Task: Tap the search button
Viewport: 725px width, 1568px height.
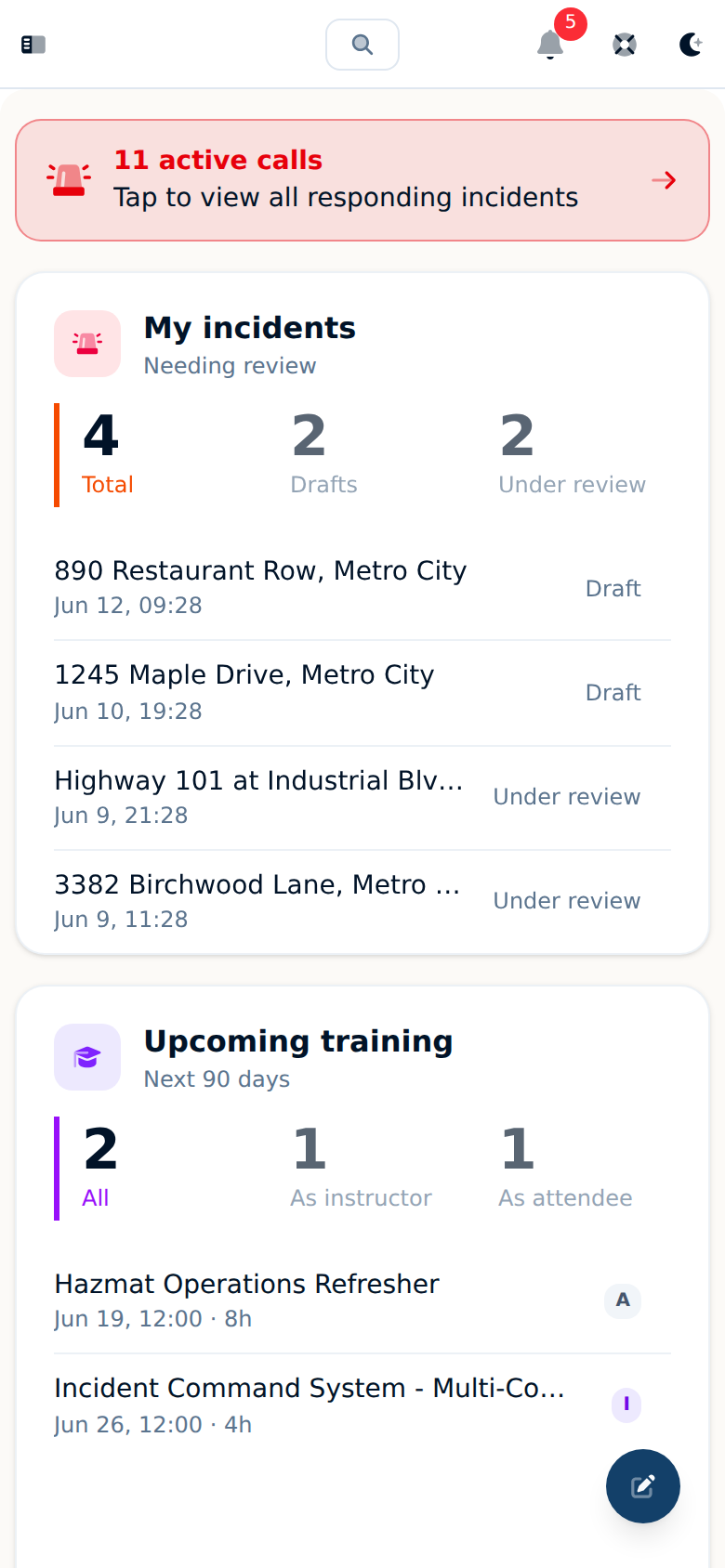Action: click(x=362, y=45)
